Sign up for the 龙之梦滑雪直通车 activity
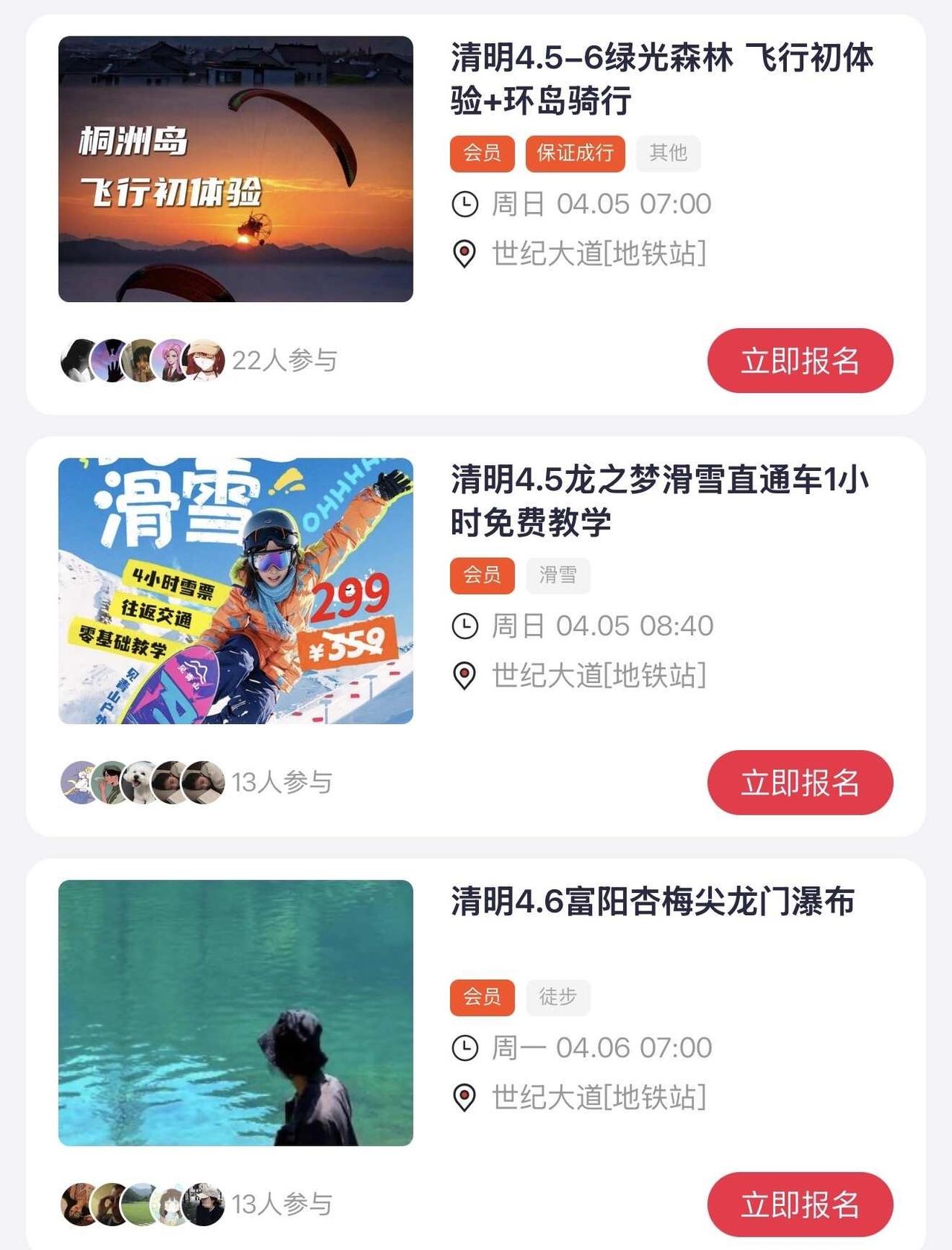The image size is (952, 1250). [800, 783]
